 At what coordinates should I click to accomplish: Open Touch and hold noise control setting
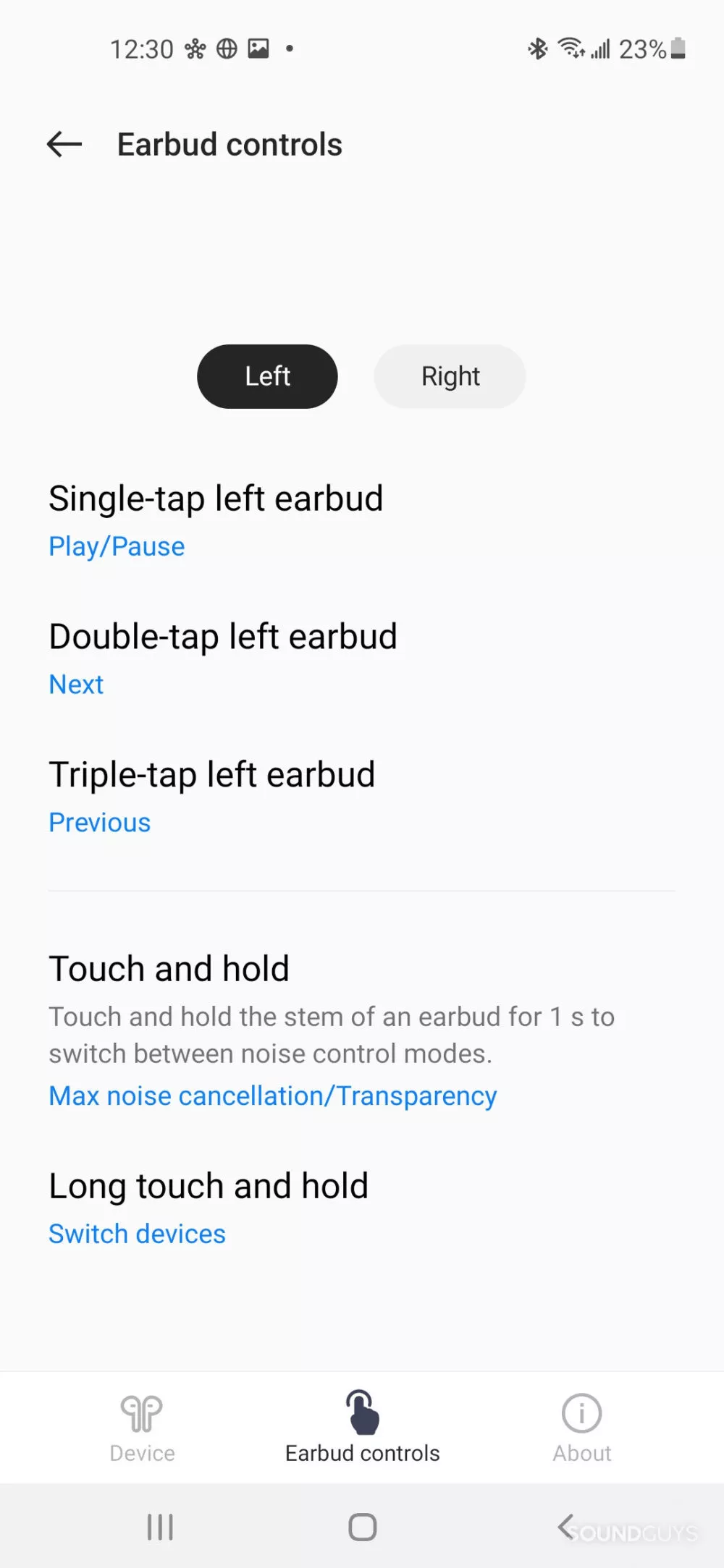[362, 1030]
